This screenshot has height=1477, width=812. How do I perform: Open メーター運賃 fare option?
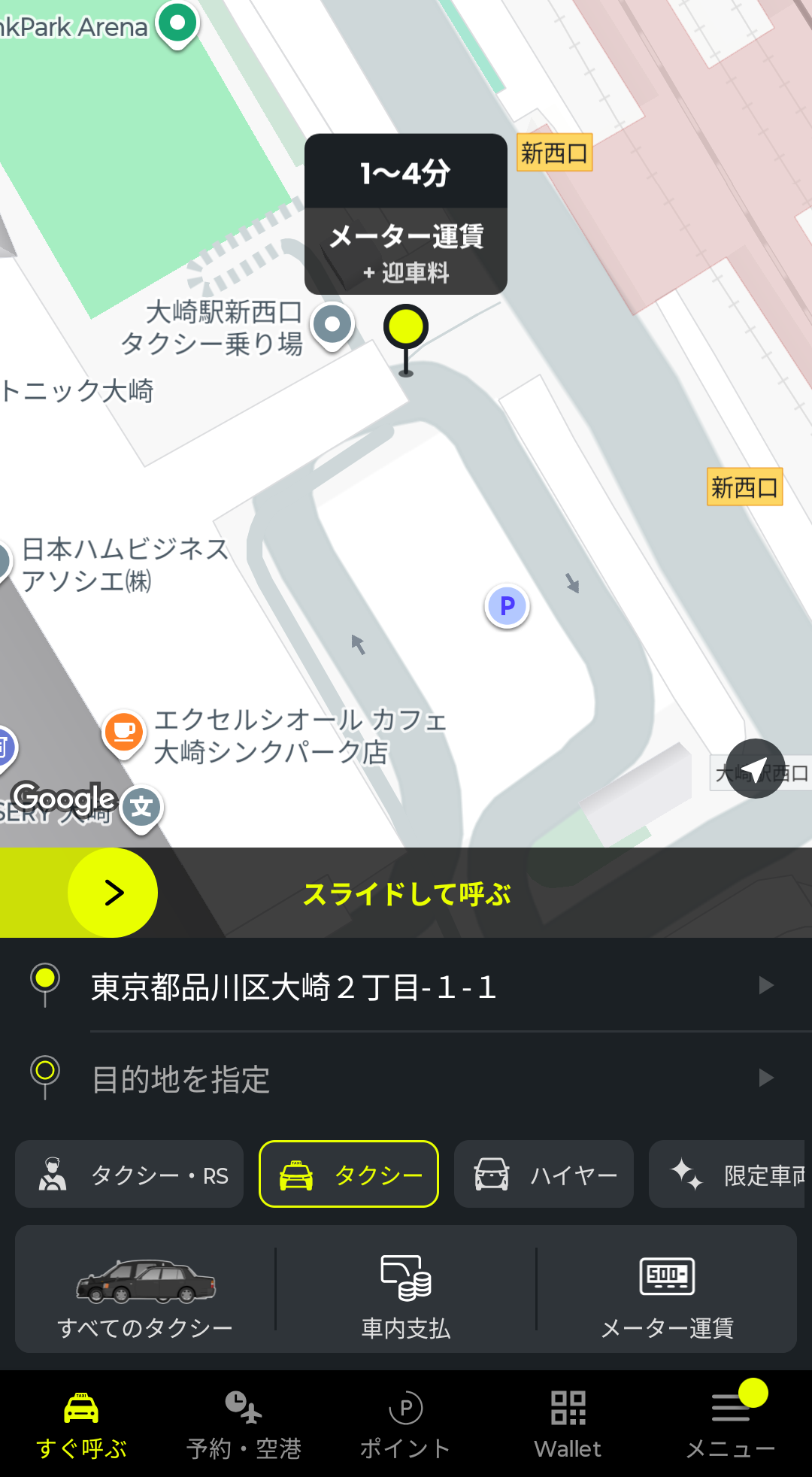[x=667, y=1290]
